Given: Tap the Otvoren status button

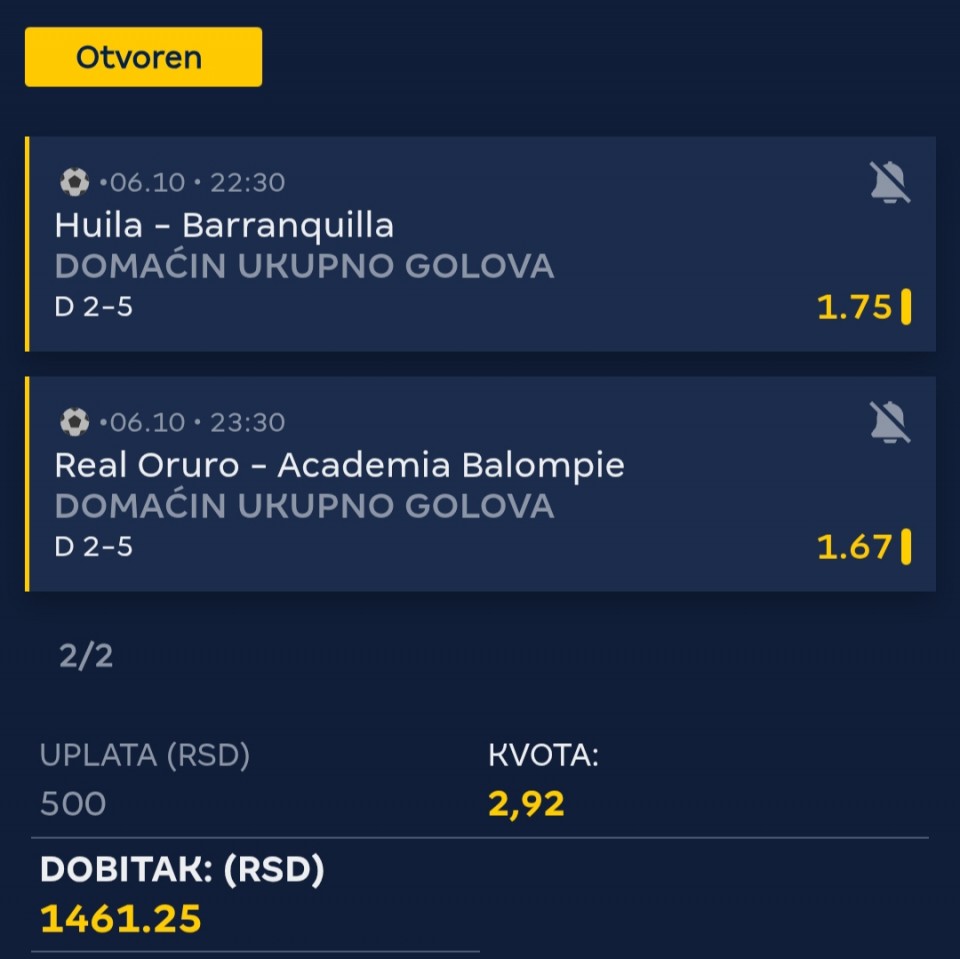Looking at the screenshot, I should tap(143, 57).
